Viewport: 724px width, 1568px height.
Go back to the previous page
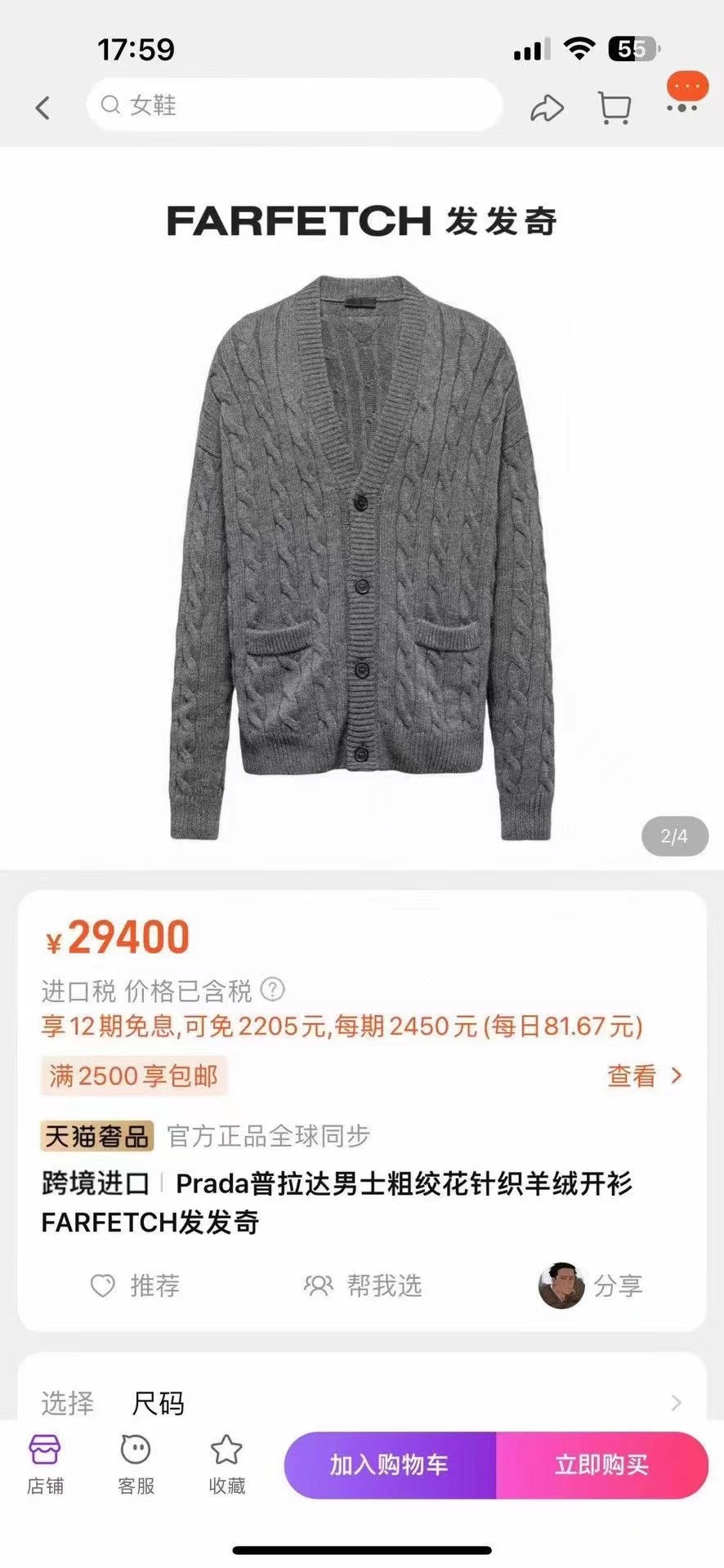point(43,107)
